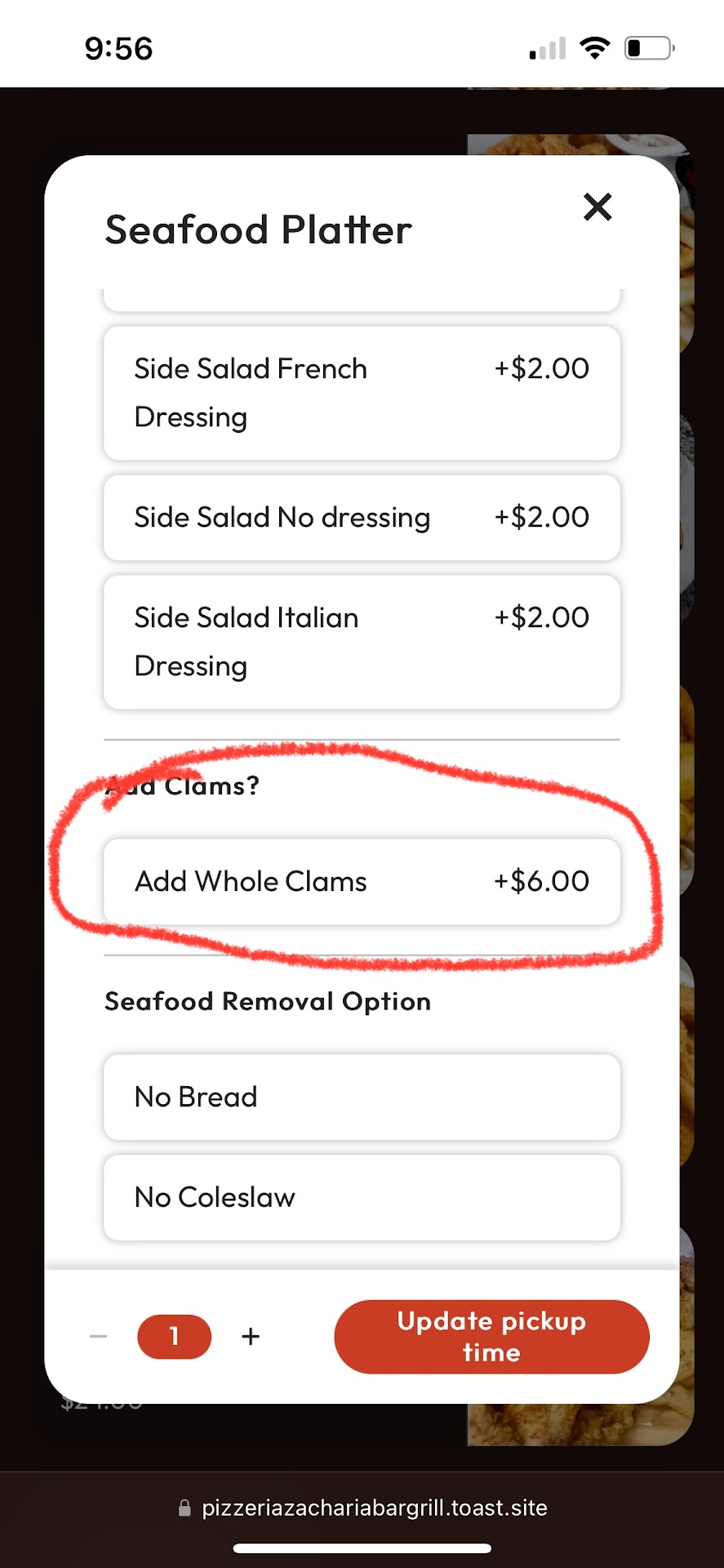This screenshot has height=1568, width=724.
Task: Increase quantity with the plus button
Action: coord(251,1336)
